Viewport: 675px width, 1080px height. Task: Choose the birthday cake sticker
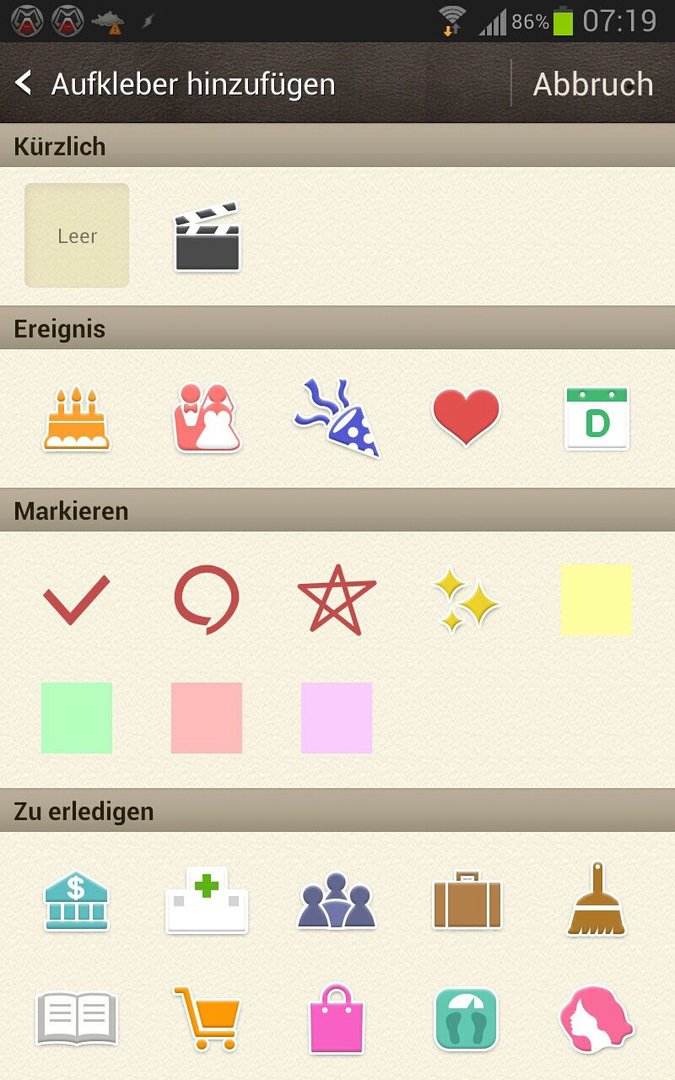(76, 418)
